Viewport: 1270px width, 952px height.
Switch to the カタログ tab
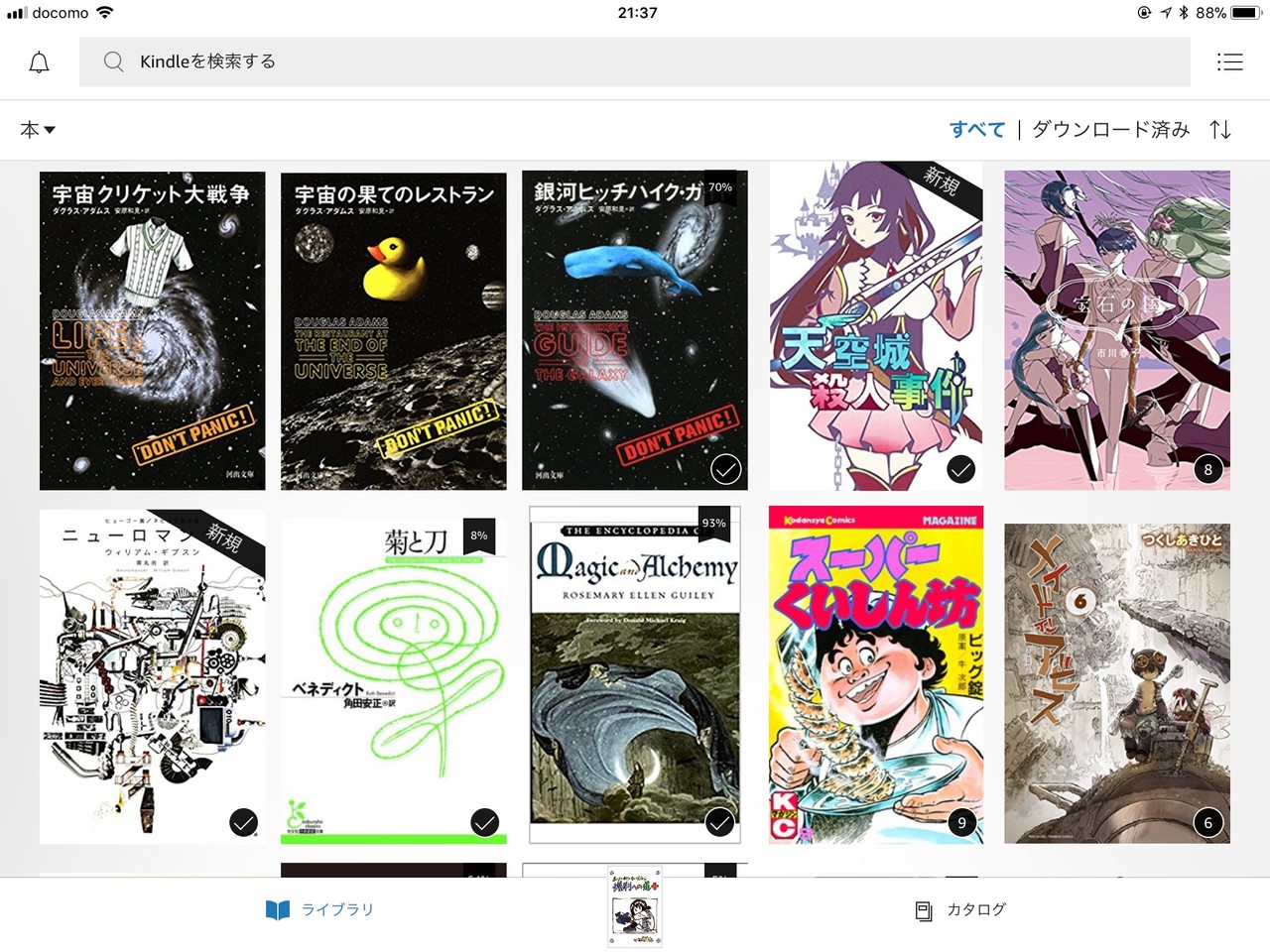tap(960, 909)
